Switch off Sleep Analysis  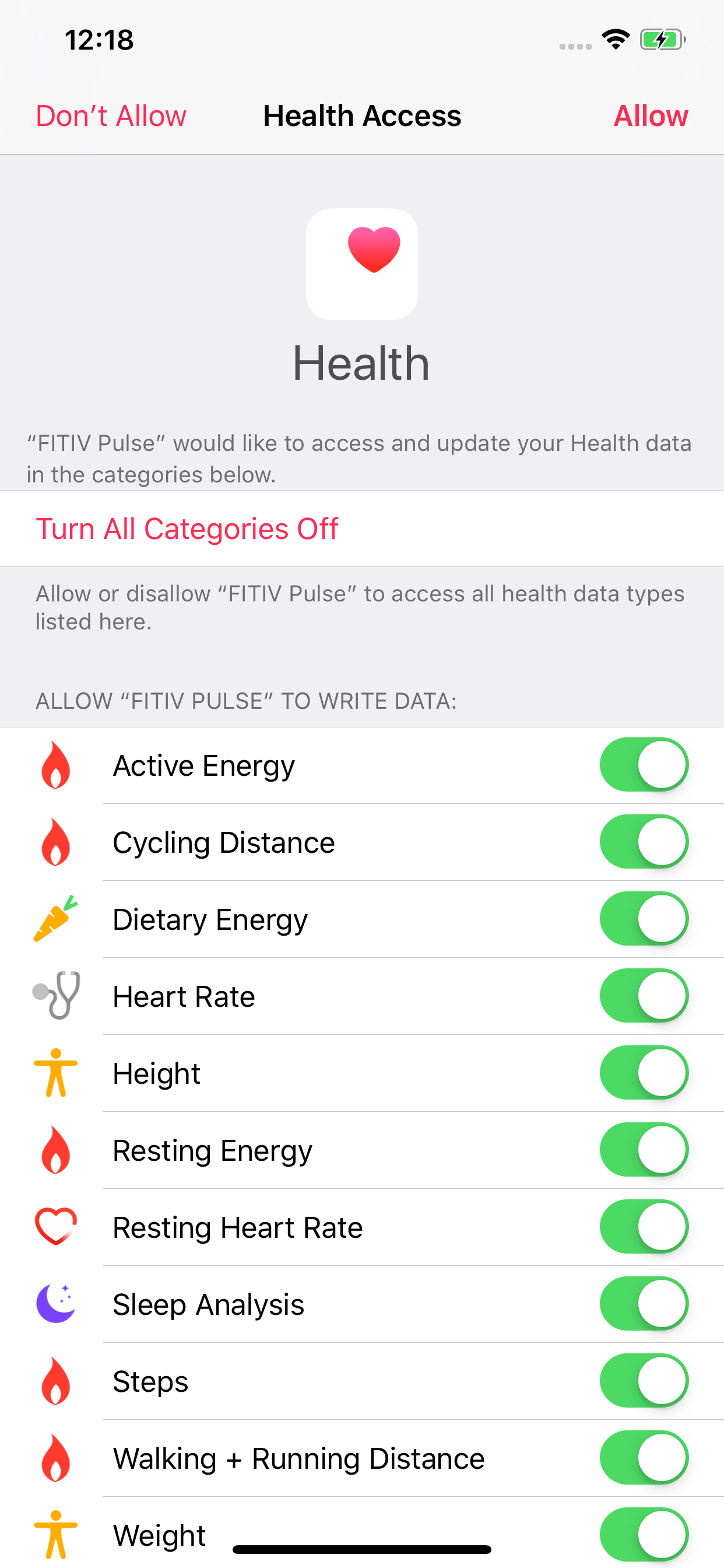(644, 1304)
